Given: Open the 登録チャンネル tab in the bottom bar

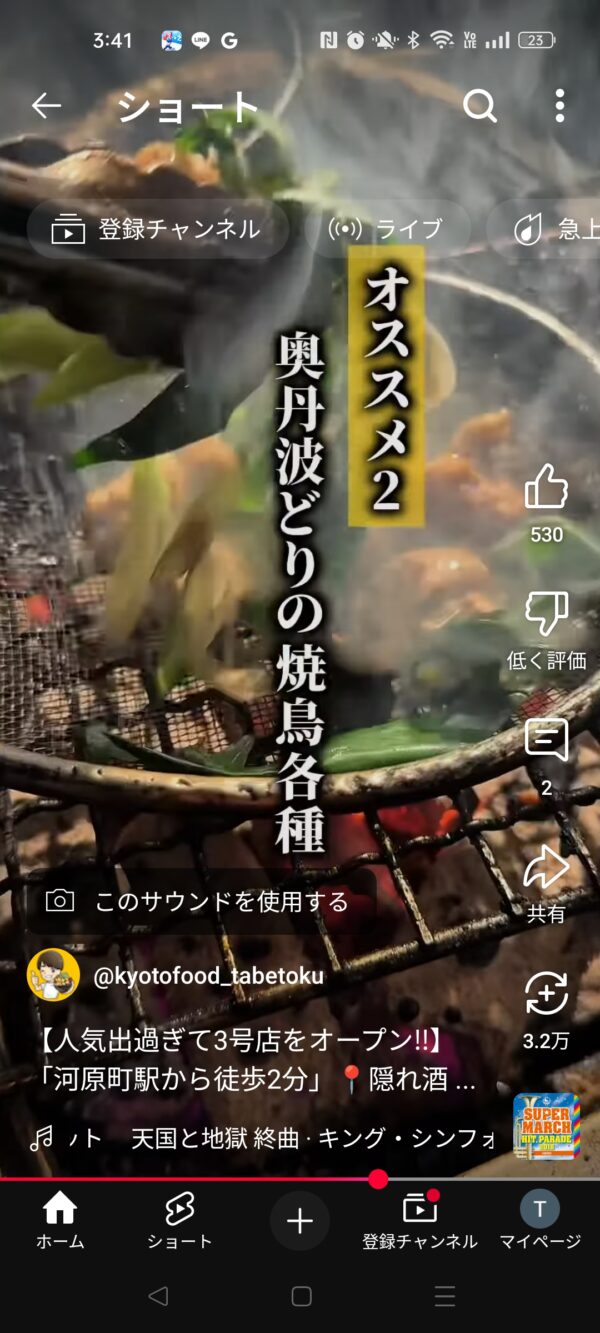Looking at the screenshot, I should (x=420, y=1220).
